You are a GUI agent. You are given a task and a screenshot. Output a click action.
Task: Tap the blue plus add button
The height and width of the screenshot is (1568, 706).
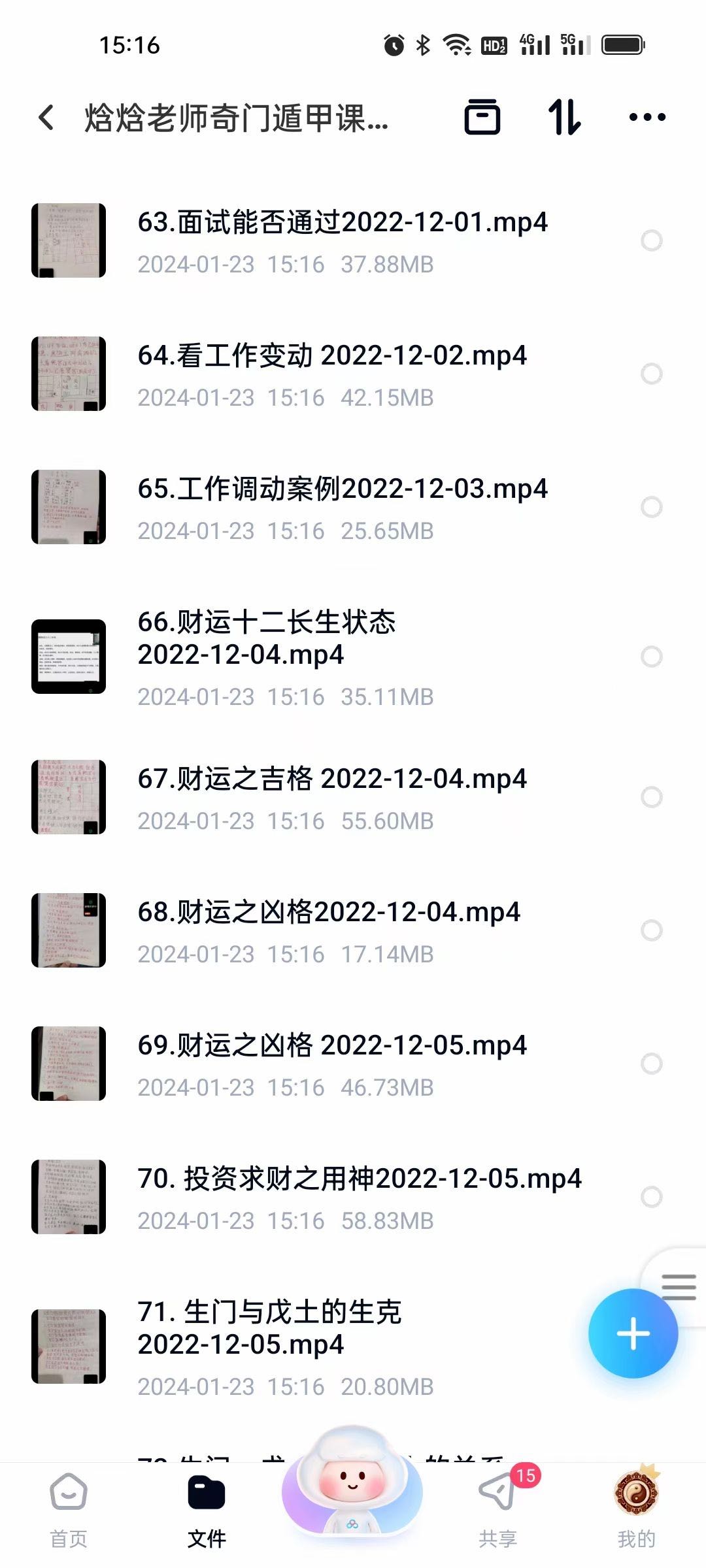pos(633,1333)
